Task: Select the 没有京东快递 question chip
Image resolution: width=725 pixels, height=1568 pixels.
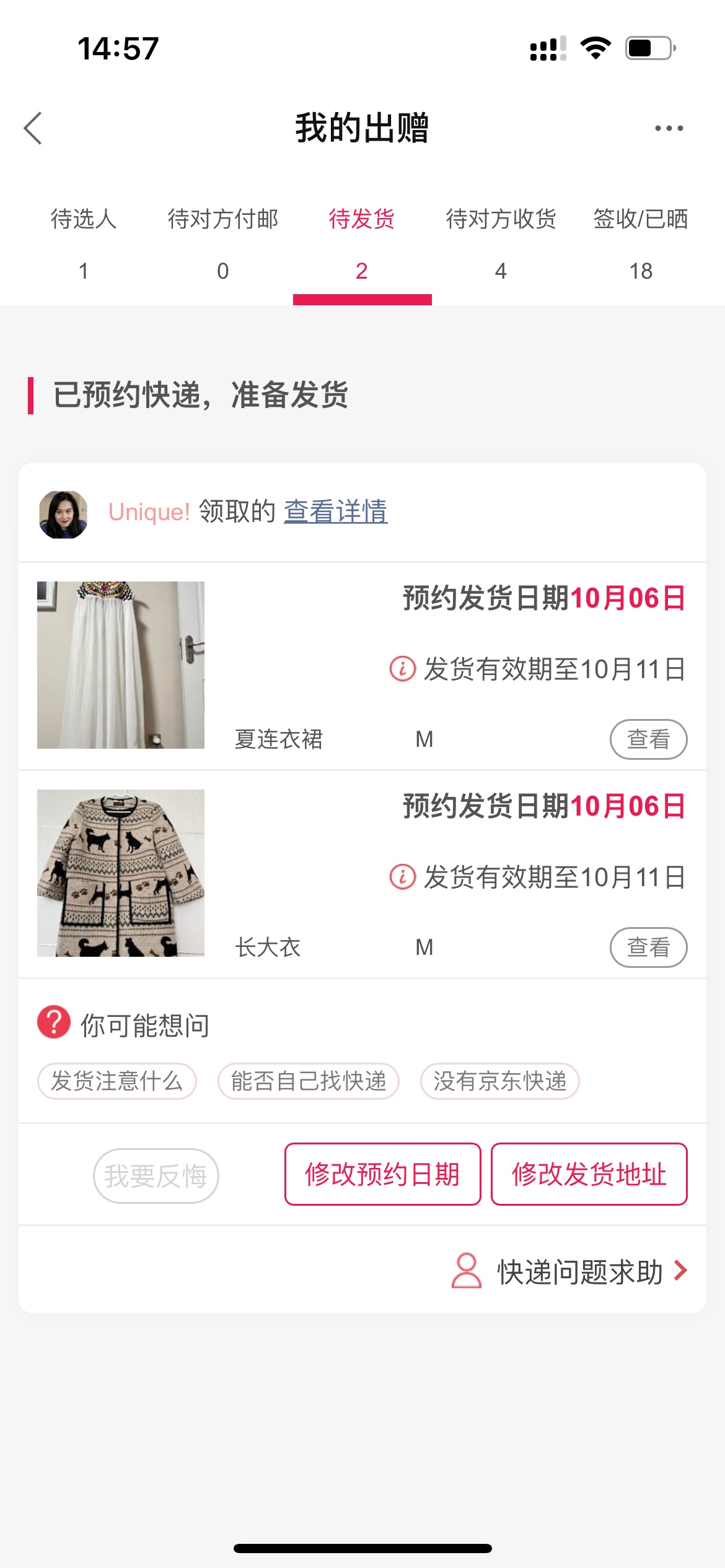Action: point(499,1081)
